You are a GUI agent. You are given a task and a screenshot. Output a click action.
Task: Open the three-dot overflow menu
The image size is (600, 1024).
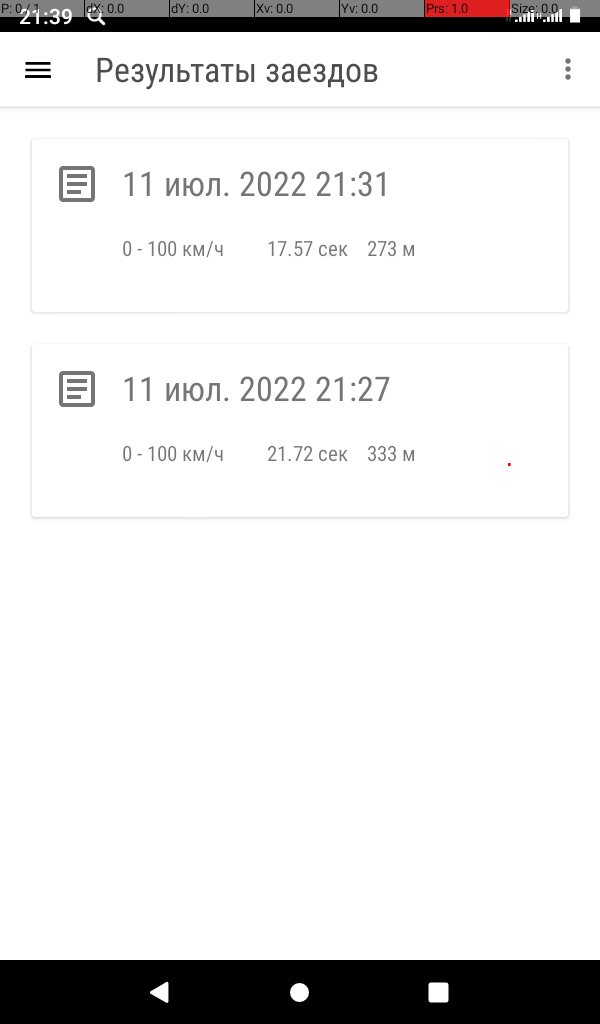coord(567,69)
